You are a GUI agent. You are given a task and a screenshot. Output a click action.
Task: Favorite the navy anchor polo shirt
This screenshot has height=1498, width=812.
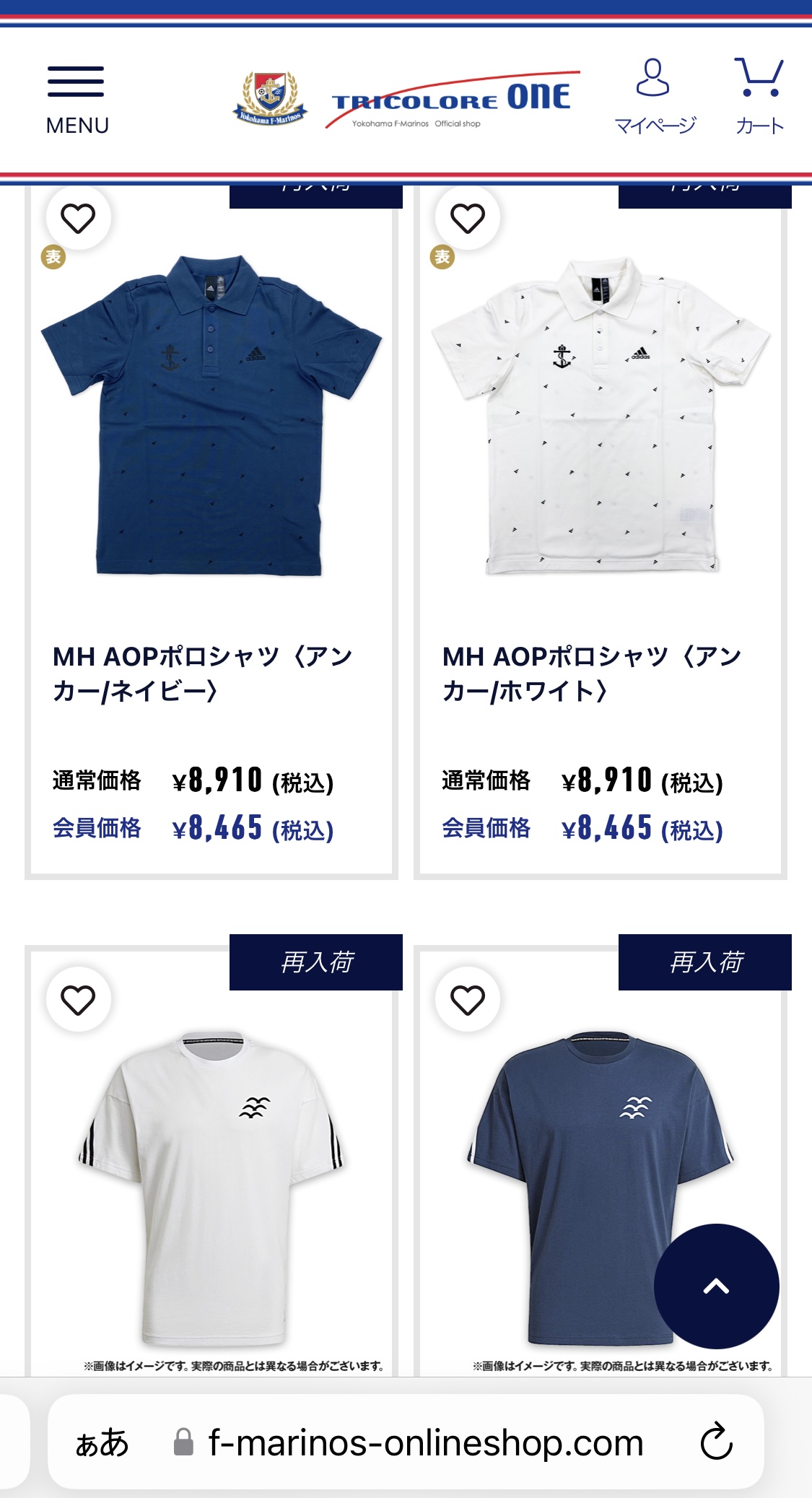point(78,218)
